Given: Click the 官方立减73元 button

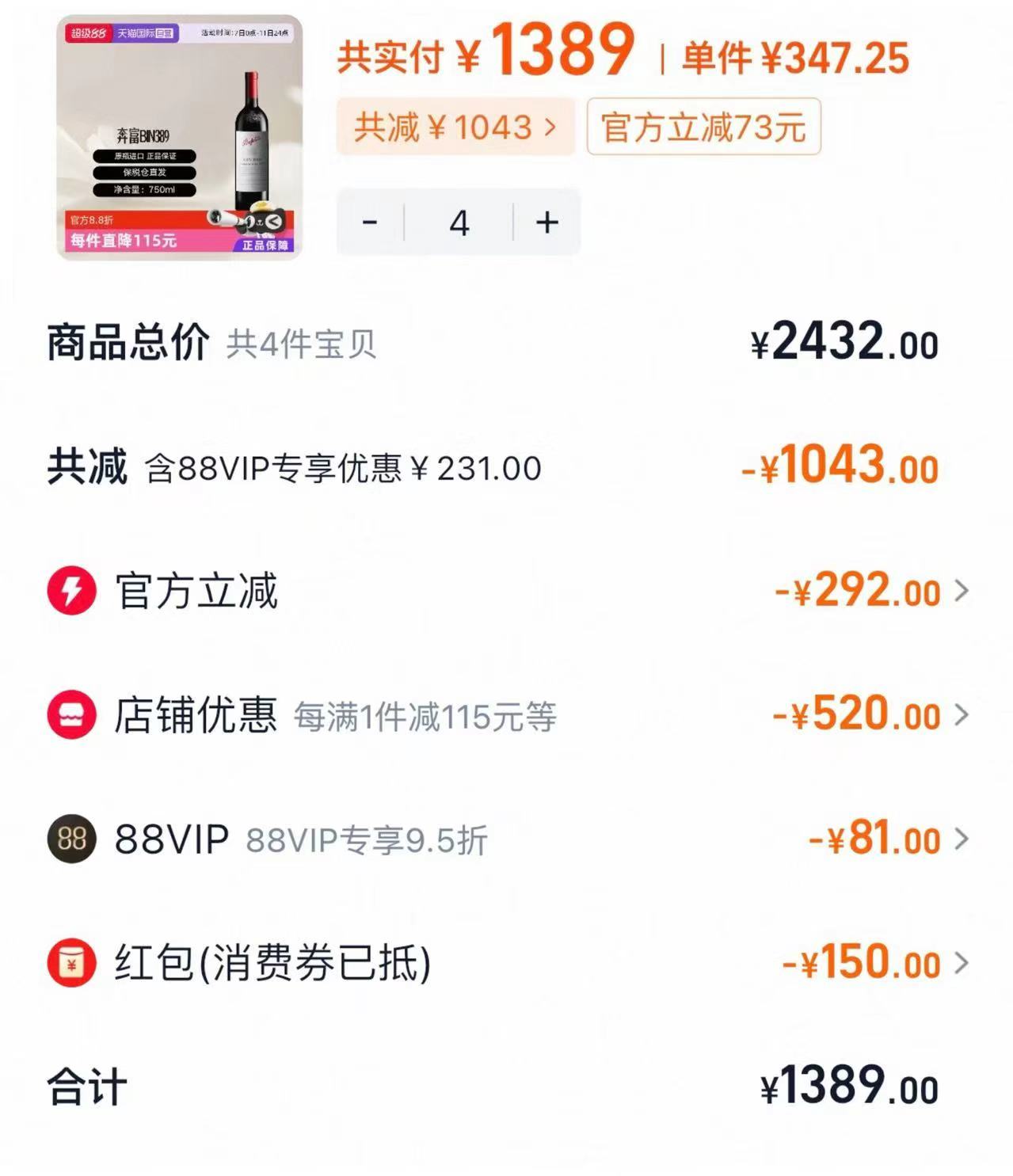Looking at the screenshot, I should [703, 127].
